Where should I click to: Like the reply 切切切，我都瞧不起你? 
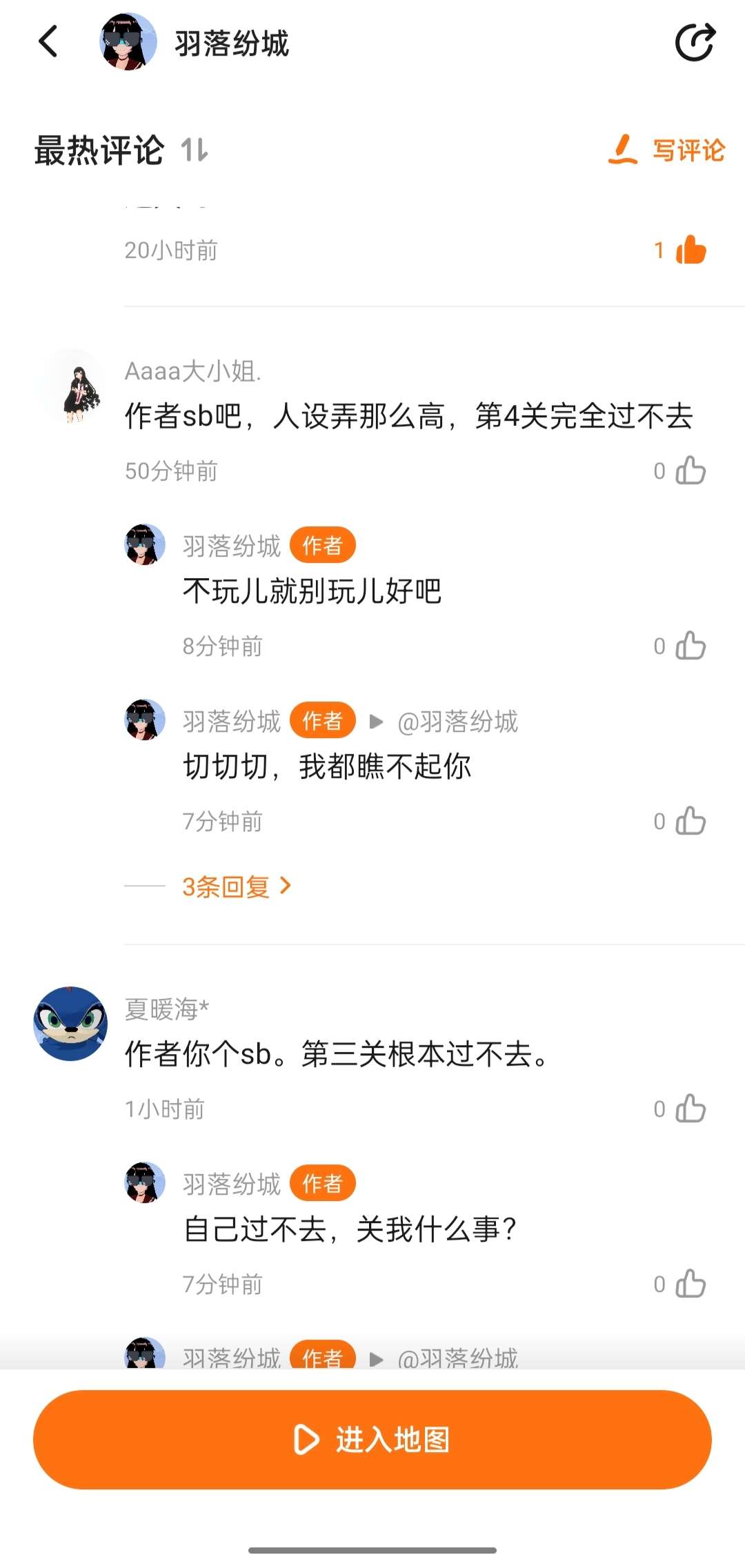[691, 822]
